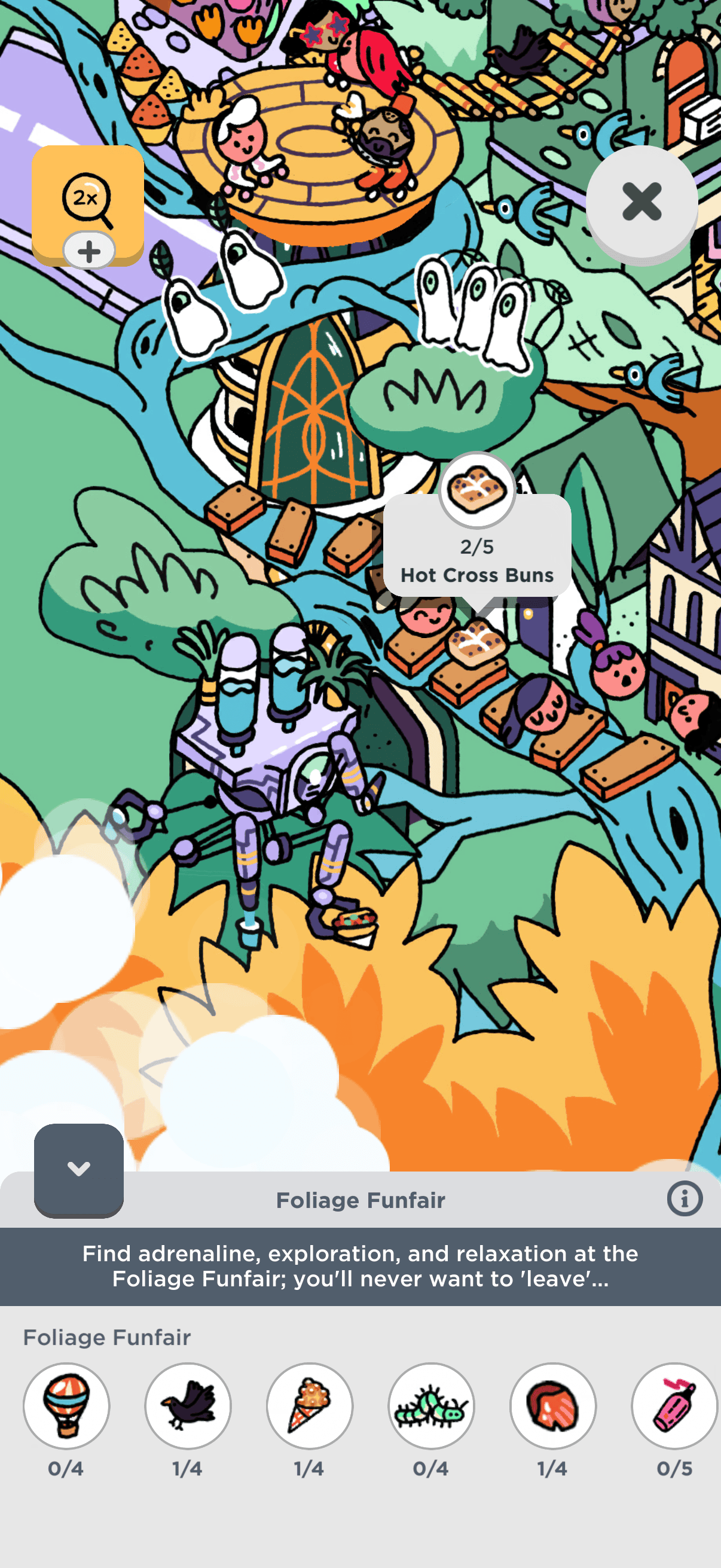The image size is (721, 1568).
Task: Open the Foliage Funfair info icon
Action: coord(685,1199)
